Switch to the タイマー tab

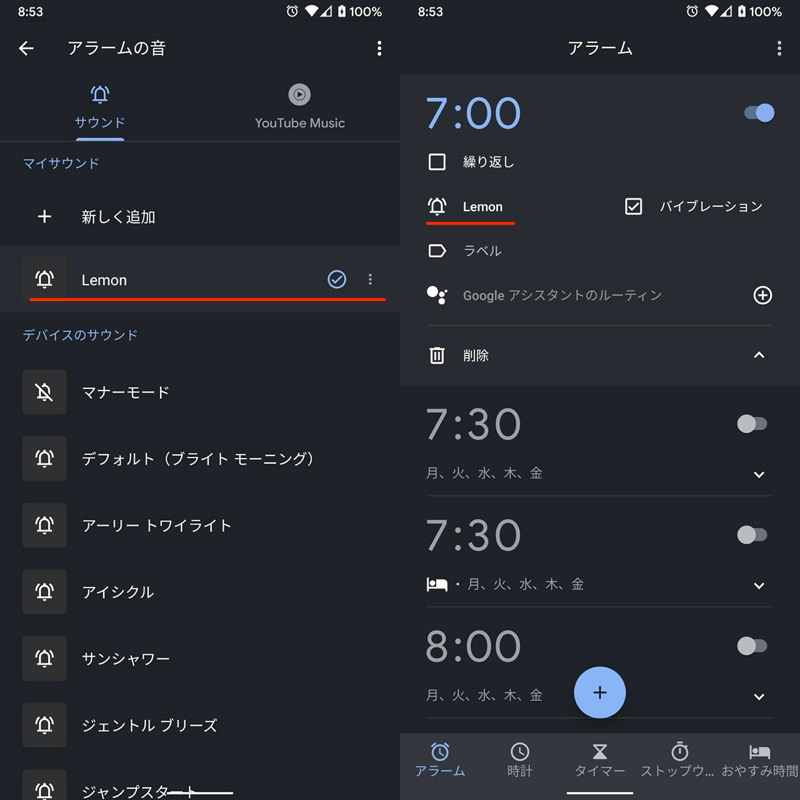click(600, 759)
